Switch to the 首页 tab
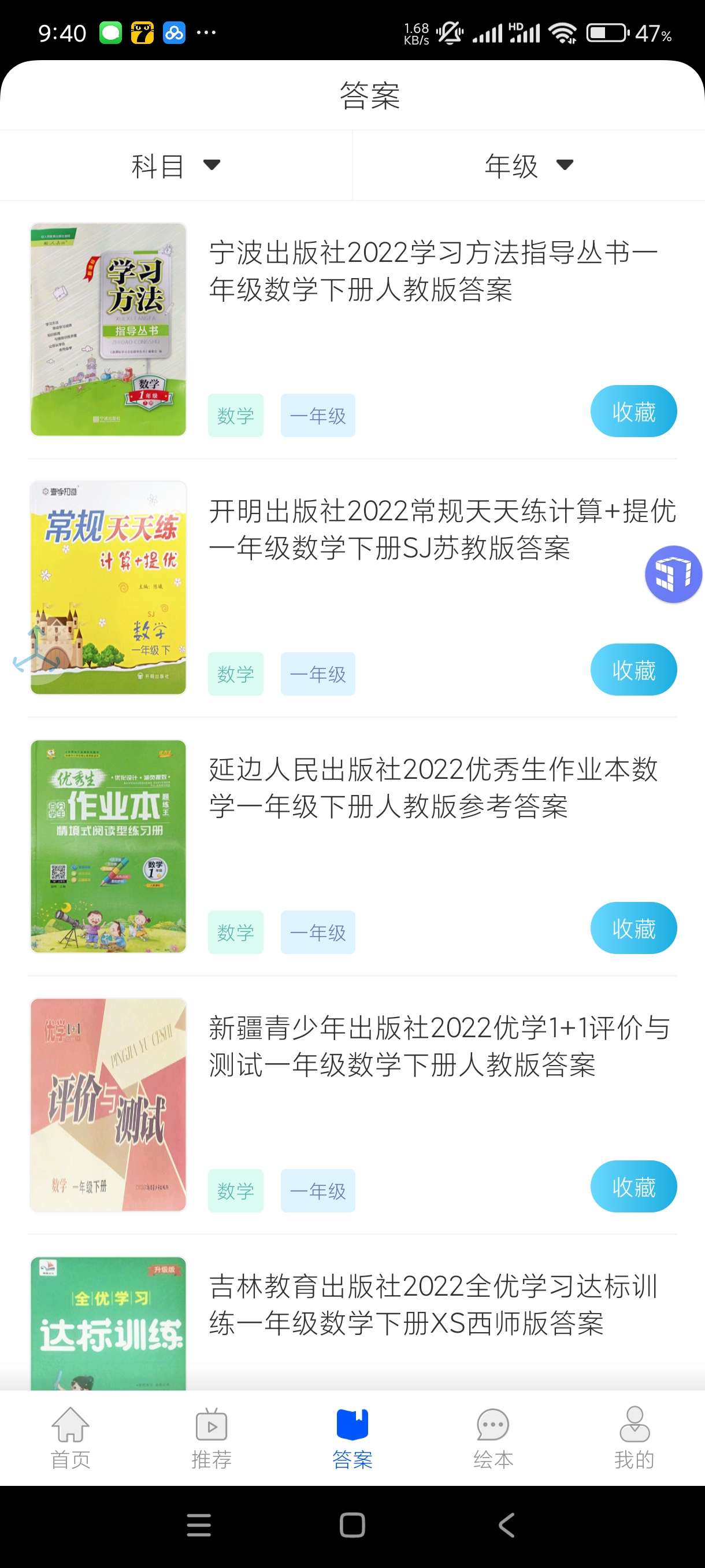705x1568 pixels. [70, 1438]
